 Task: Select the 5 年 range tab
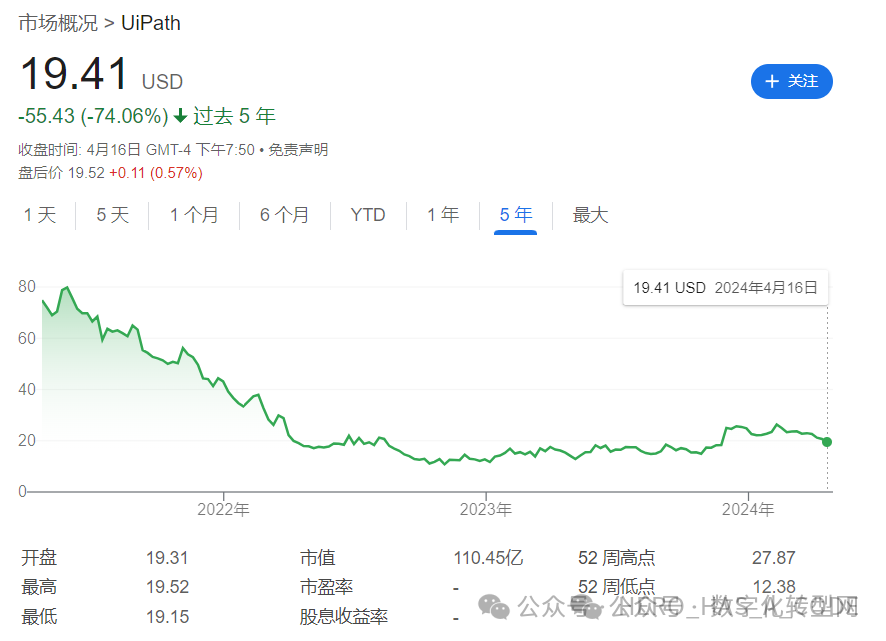coord(516,215)
